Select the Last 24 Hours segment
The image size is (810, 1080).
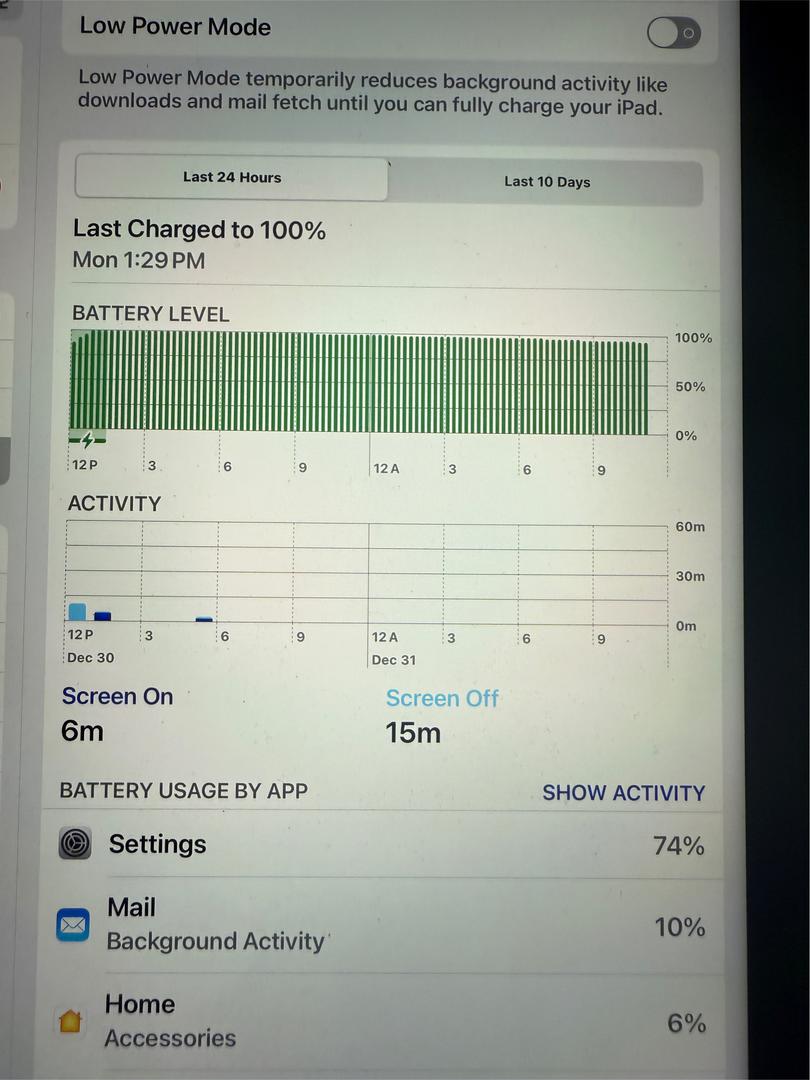pos(232,178)
